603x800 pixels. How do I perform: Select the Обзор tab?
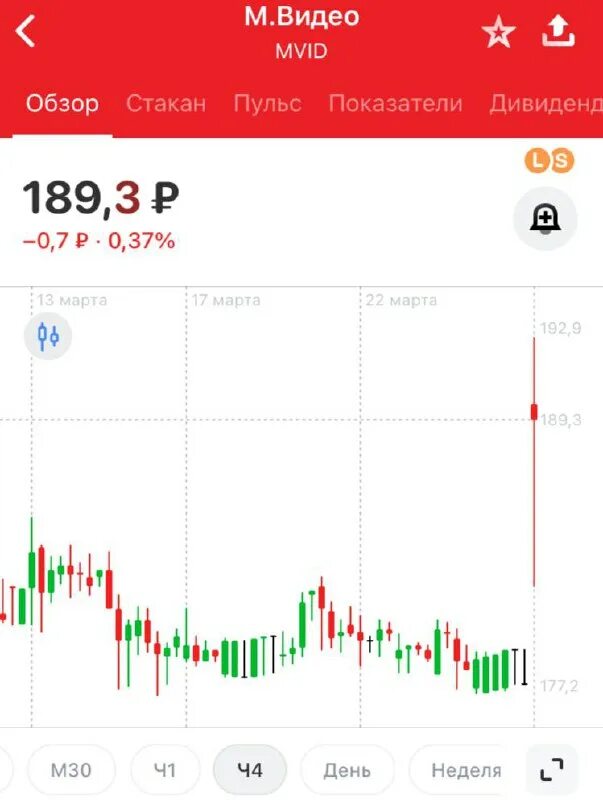point(62,103)
